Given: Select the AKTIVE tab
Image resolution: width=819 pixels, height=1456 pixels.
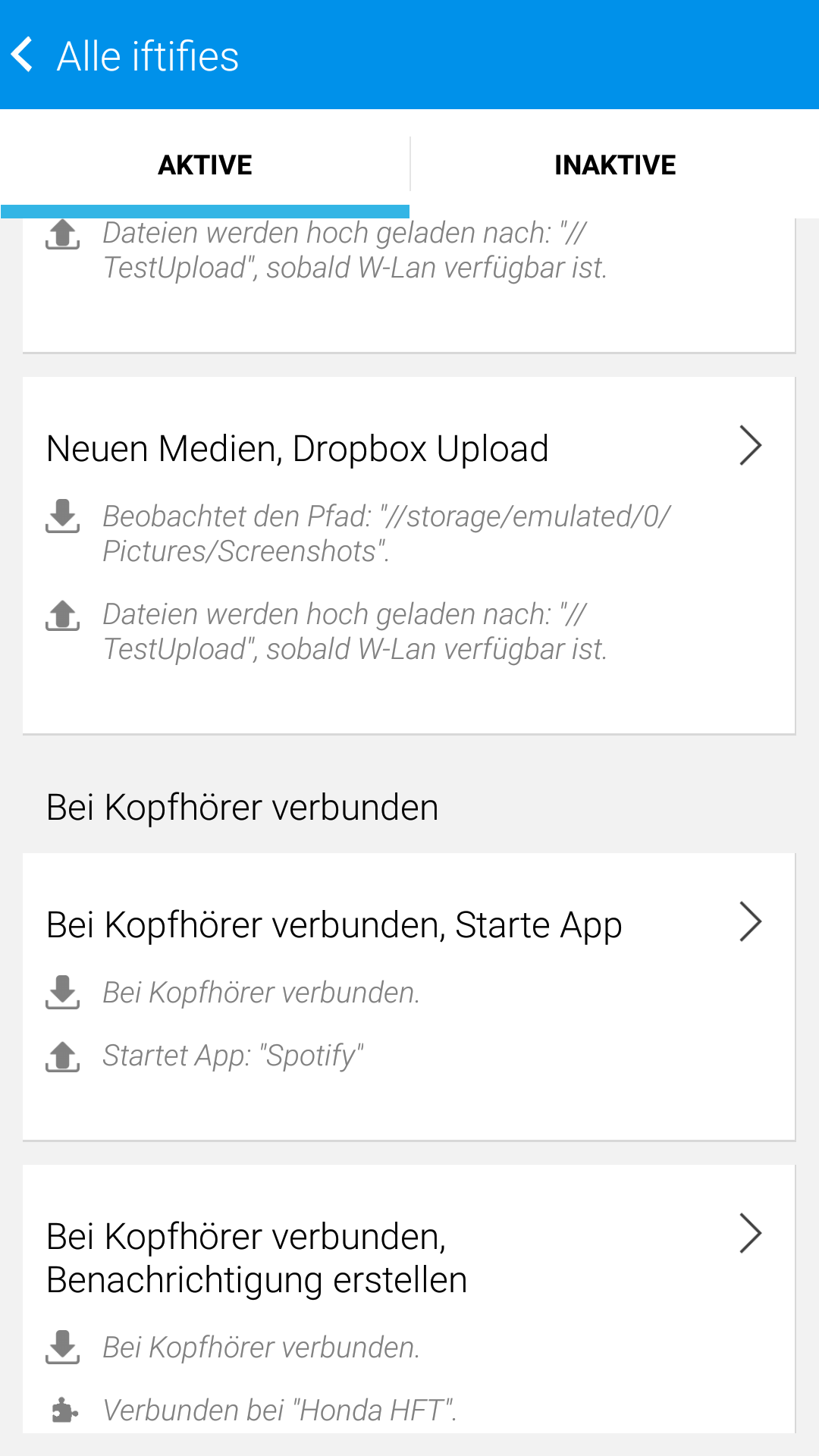Looking at the screenshot, I should 205,165.
